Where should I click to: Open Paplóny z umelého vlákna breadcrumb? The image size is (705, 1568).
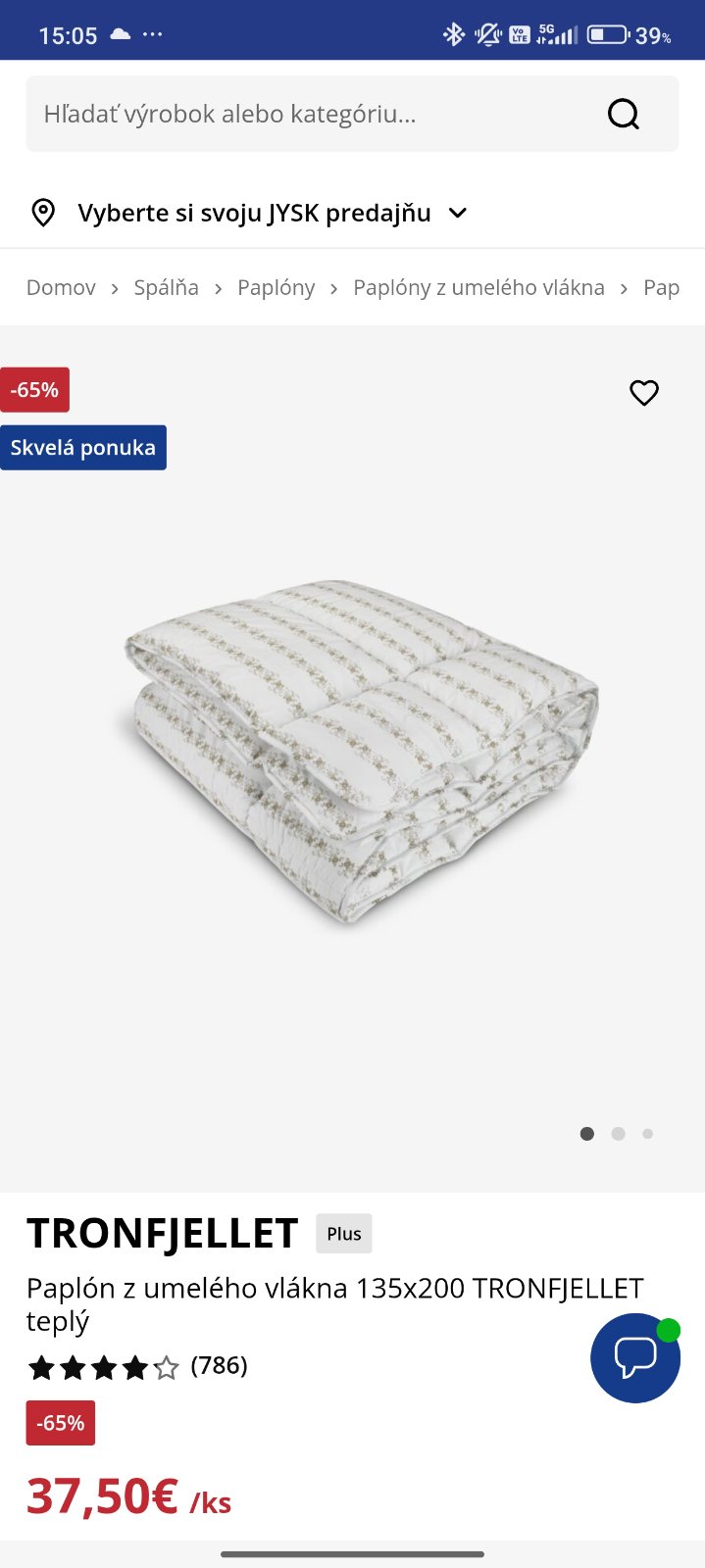coord(478,288)
